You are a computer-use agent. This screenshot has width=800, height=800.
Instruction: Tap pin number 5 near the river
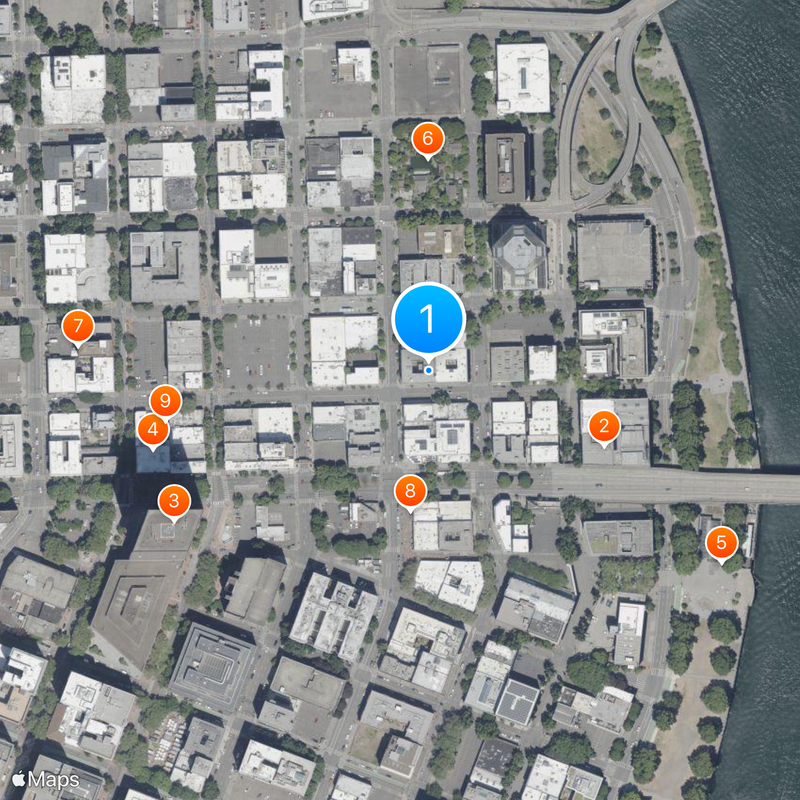coord(720,543)
